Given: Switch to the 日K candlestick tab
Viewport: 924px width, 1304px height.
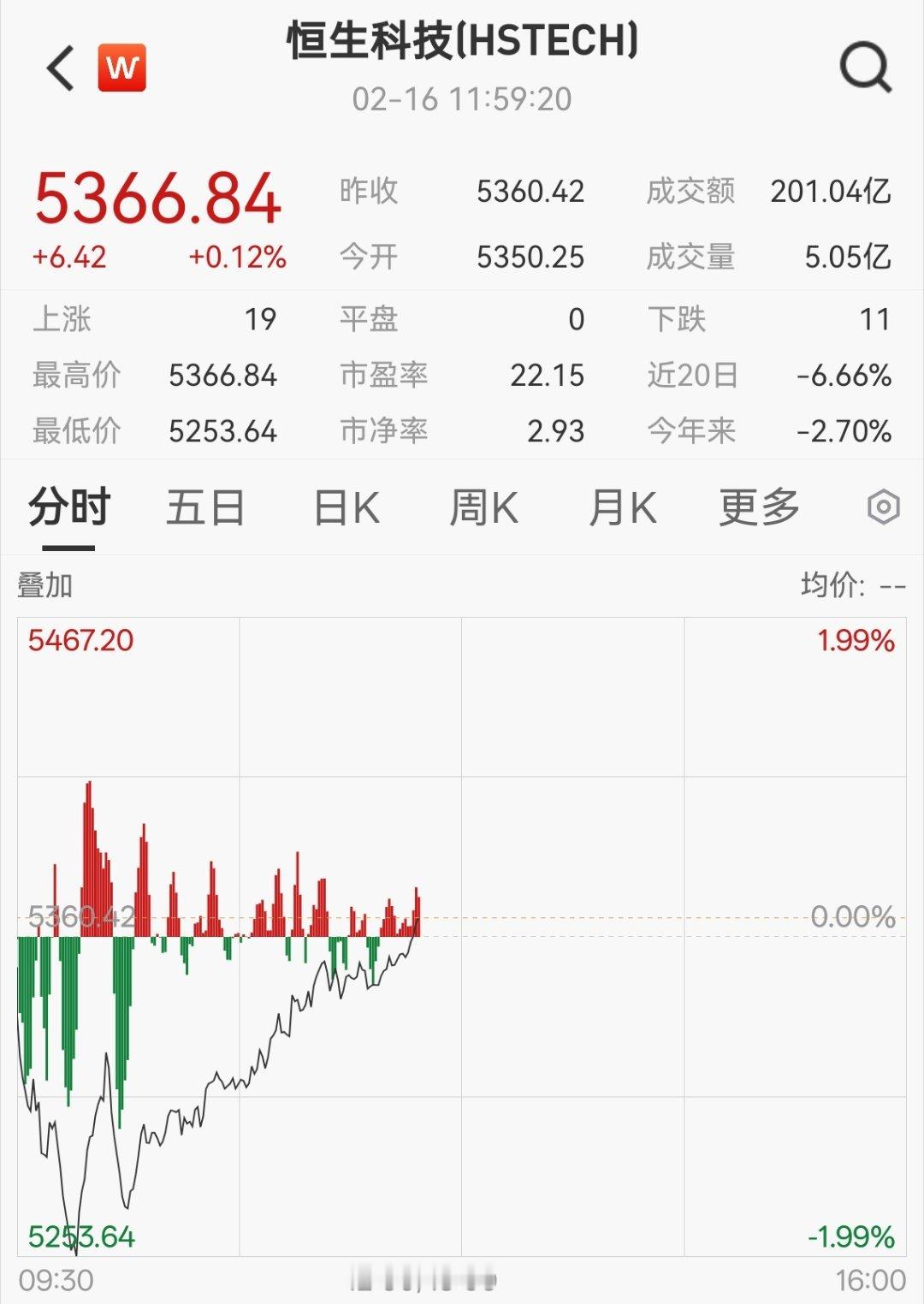Looking at the screenshot, I should tap(344, 507).
